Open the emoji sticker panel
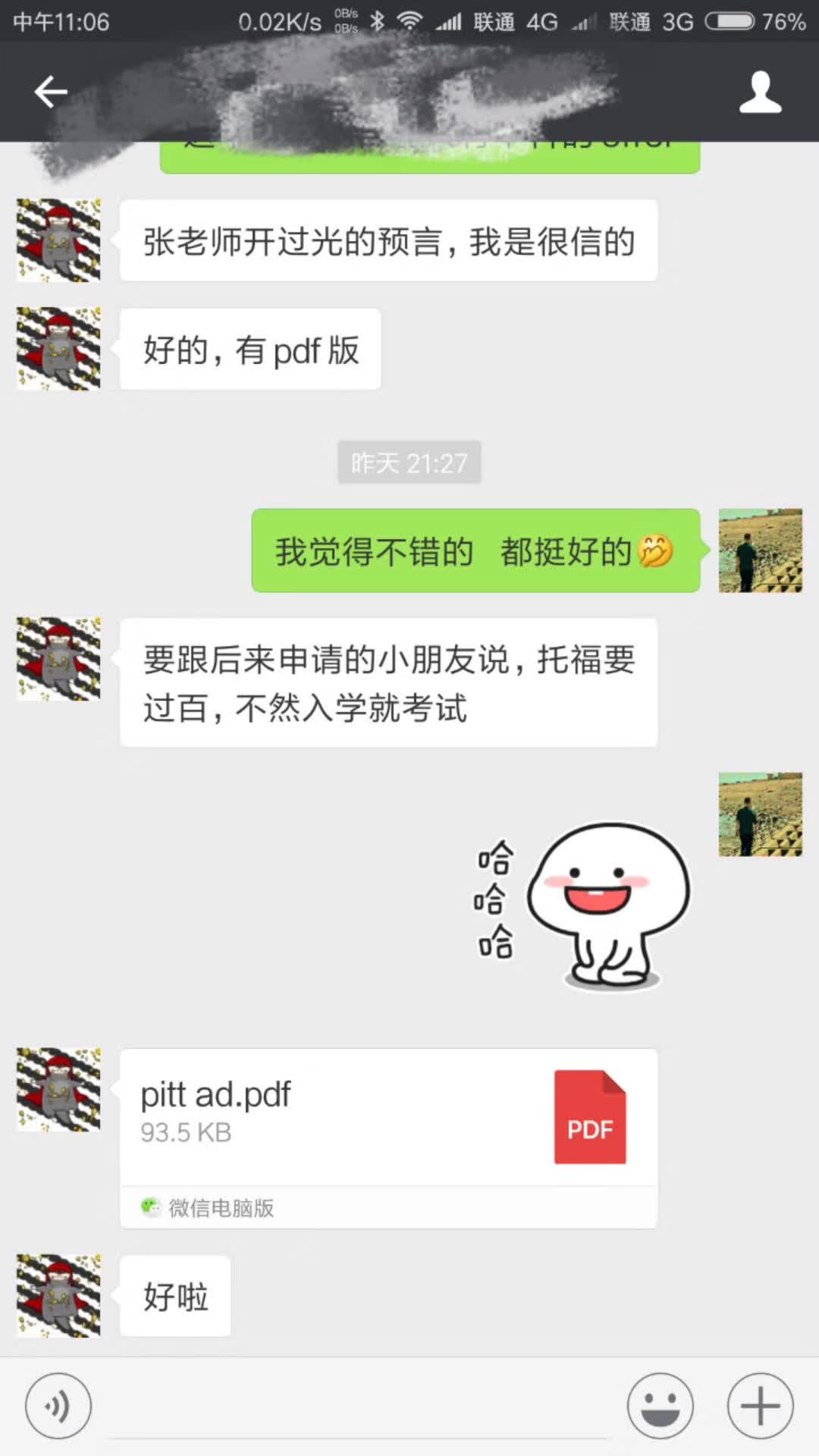819x1456 pixels. click(660, 1406)
